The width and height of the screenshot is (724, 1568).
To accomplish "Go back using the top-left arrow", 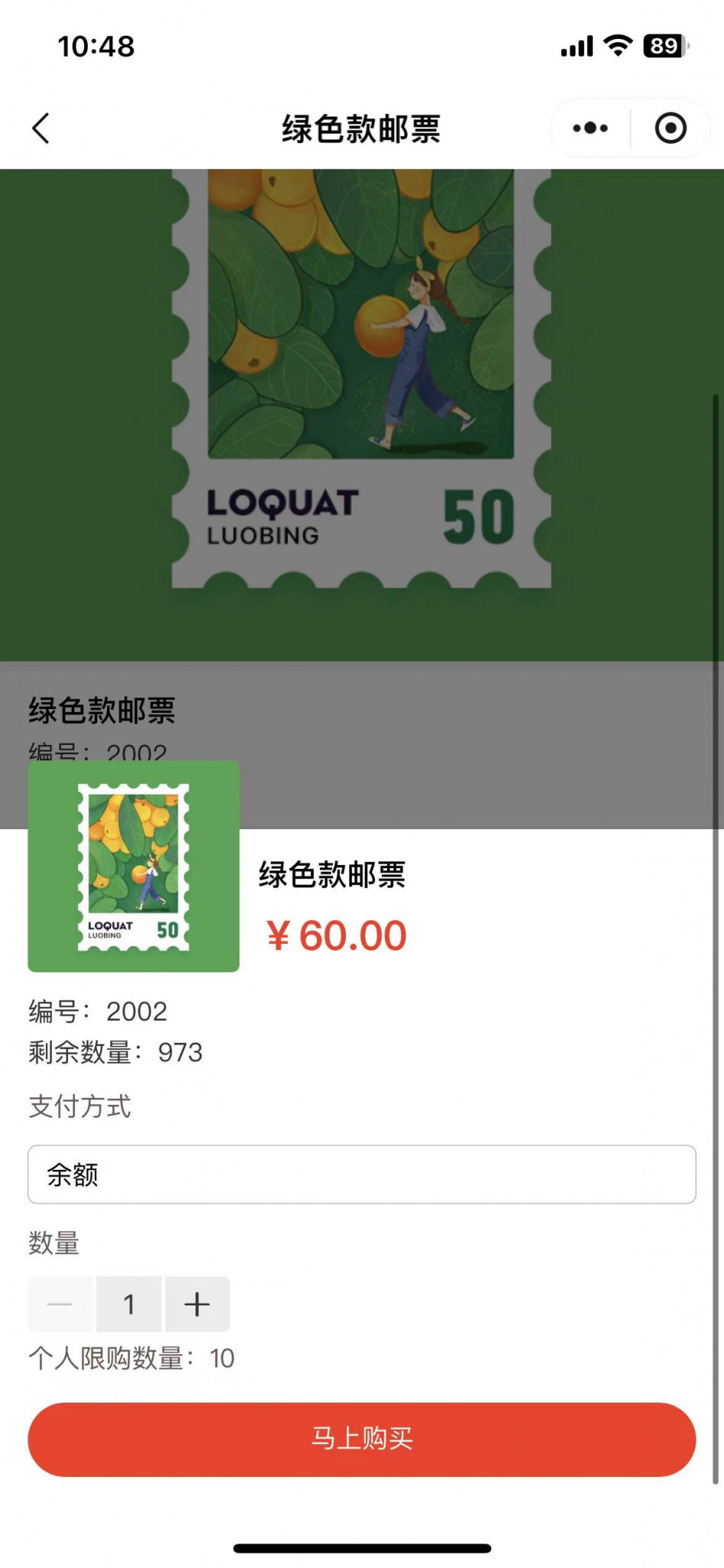I will click(41, 128).
